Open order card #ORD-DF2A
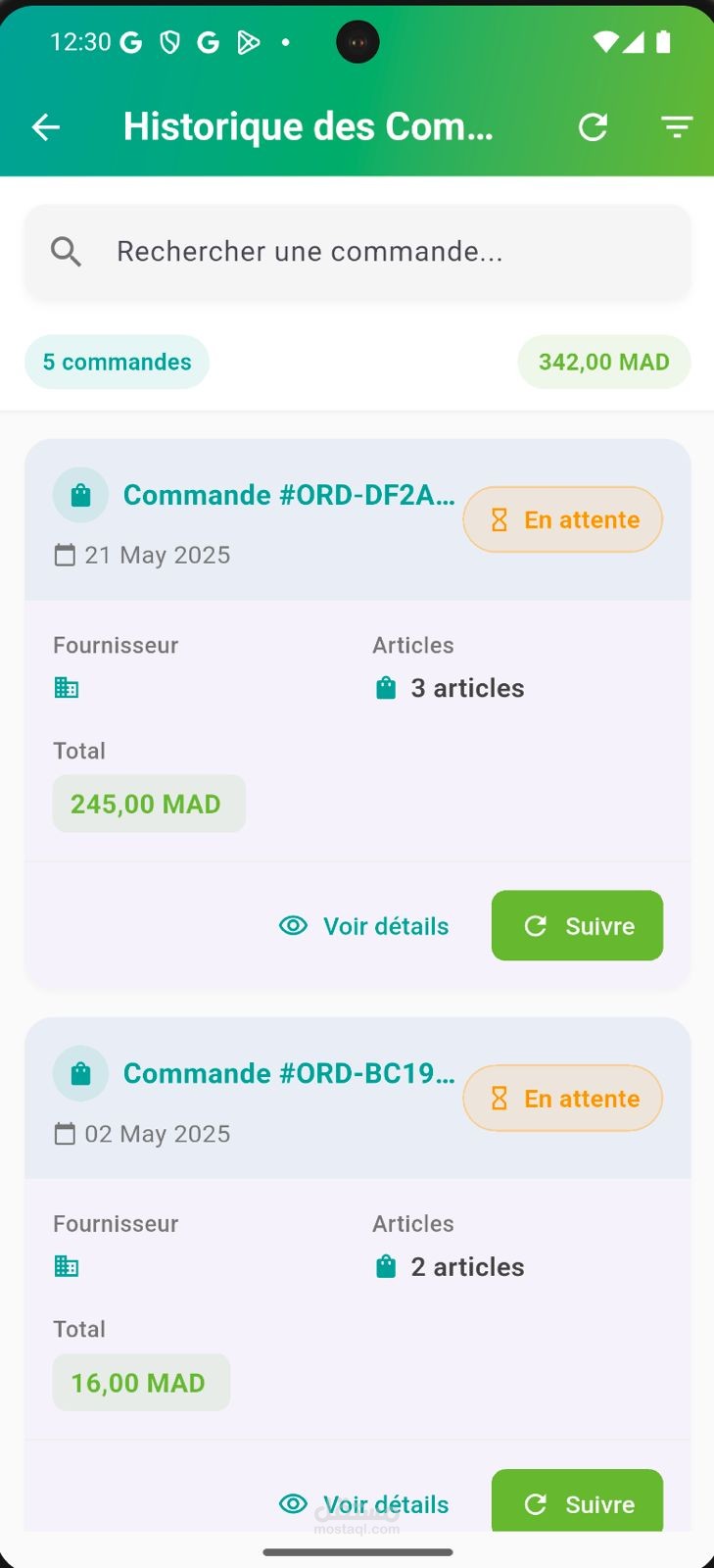The height and width of the screenshot is (1568, 714). coord(357,713)
